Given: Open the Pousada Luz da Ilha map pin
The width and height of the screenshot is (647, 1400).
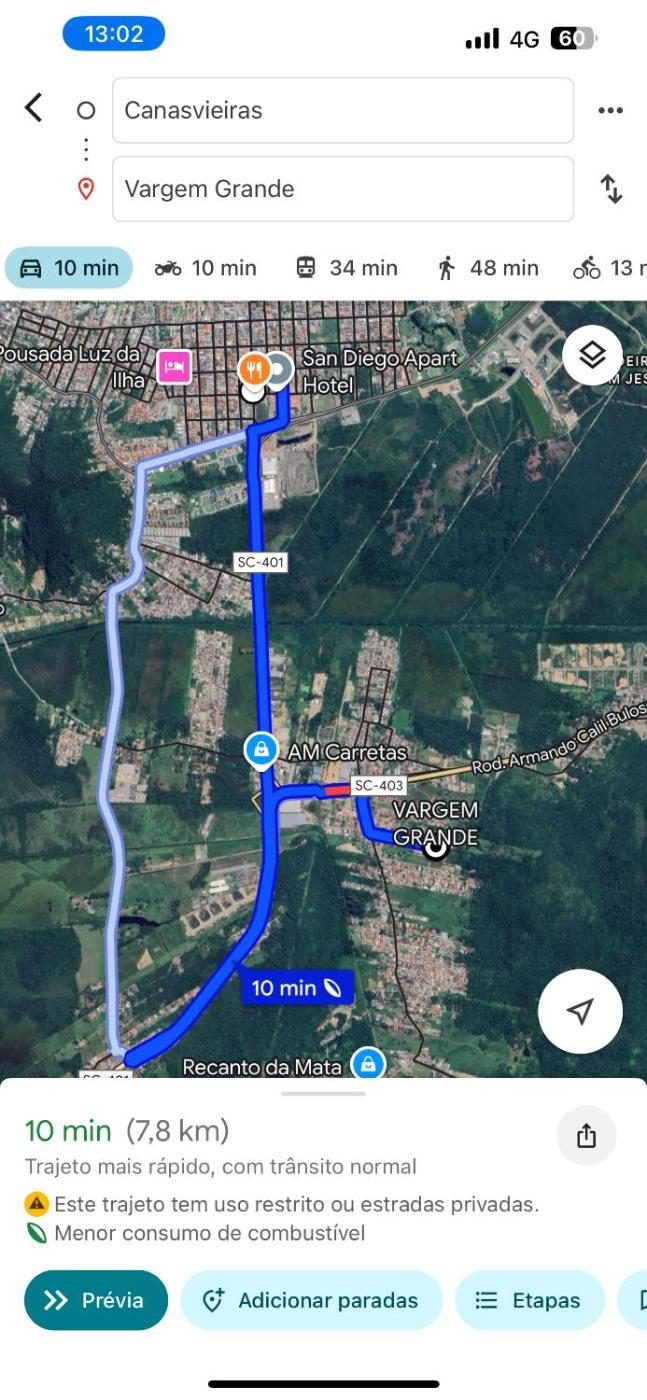Looking at the screenshot, I should pyautogui.click(x=175, y=368).
